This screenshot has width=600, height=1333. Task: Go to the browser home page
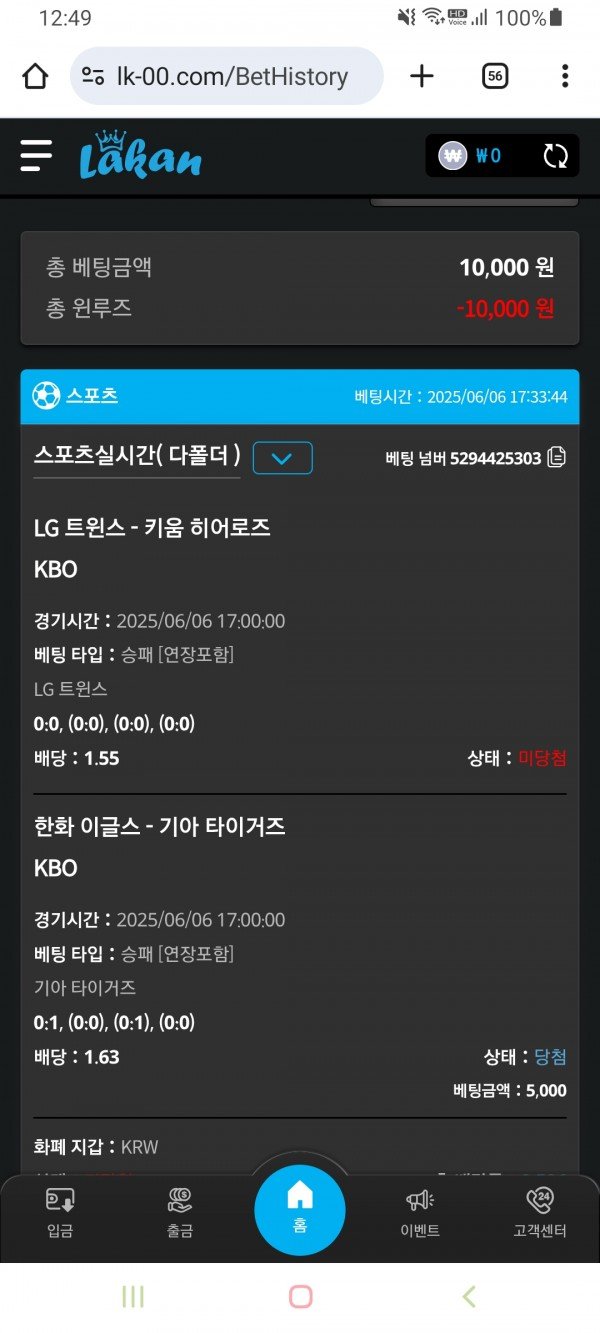[x=35, y=77]
